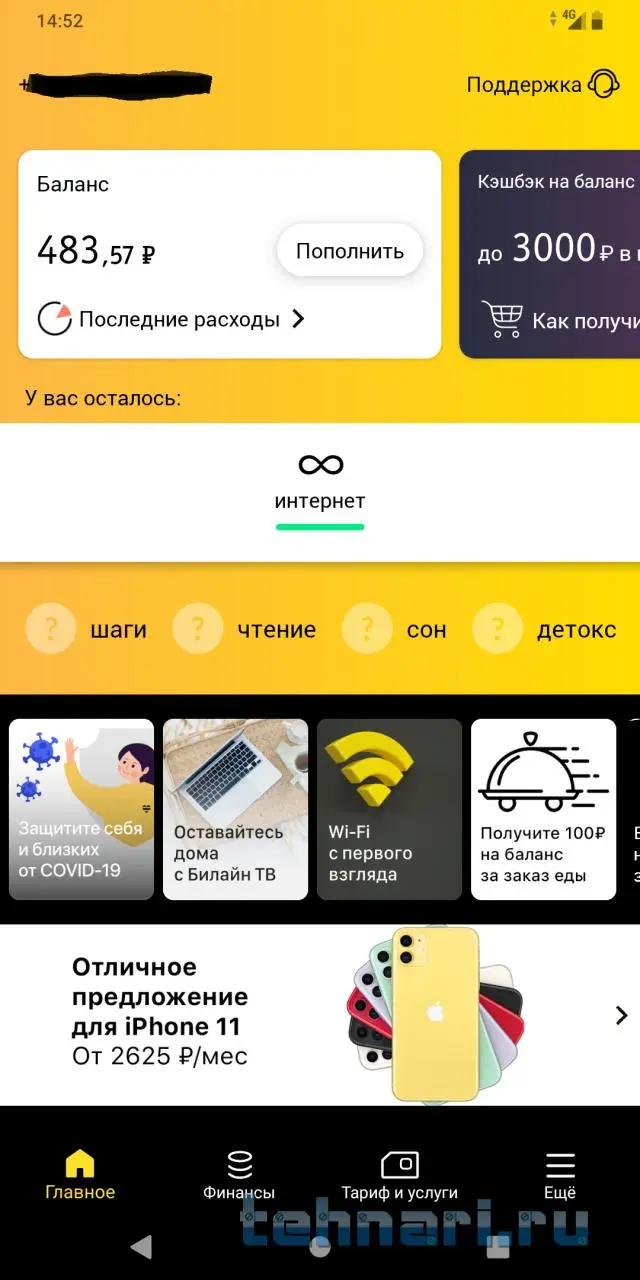Open the iPhone 11 offer banner
640x1280 pixels.
(x=320, y=1015)
